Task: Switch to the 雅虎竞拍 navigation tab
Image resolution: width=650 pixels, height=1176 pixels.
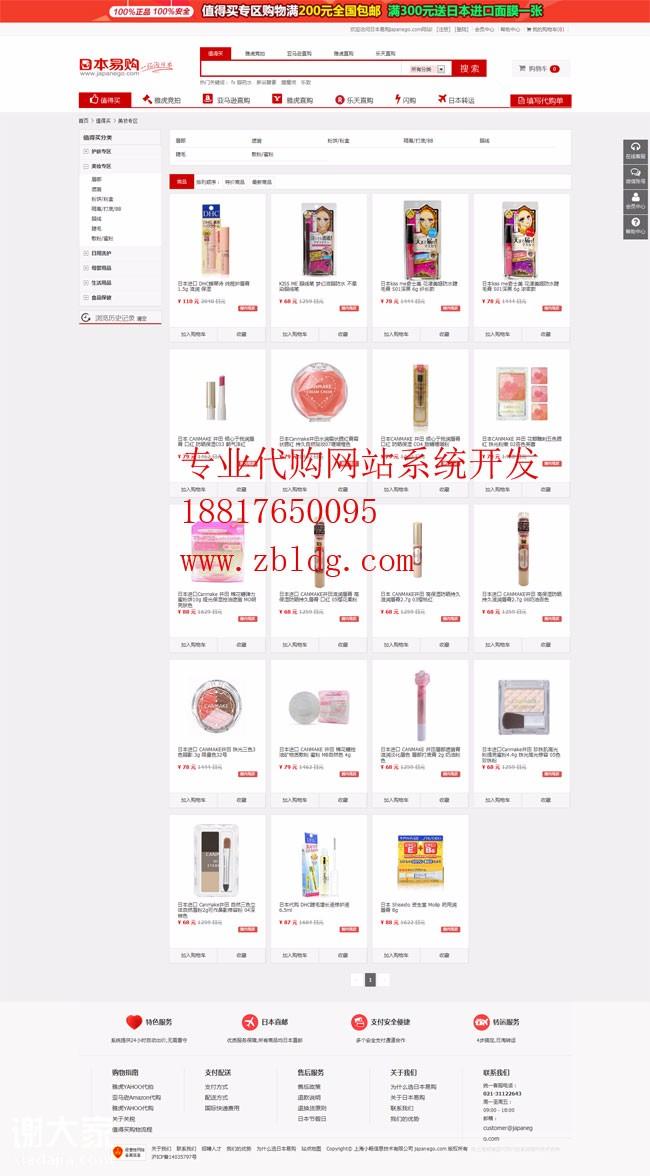Action: pyautogui.click(x=161, y=100)
